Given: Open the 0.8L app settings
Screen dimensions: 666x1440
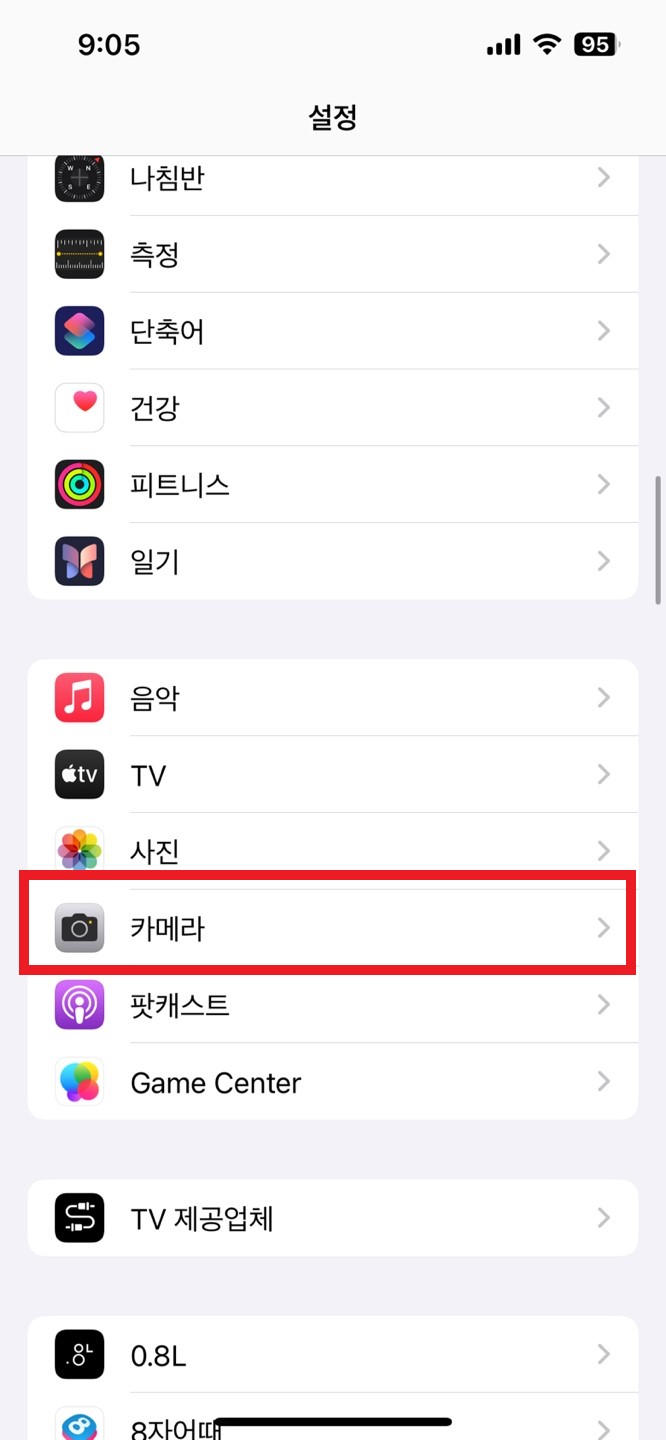Looking at the screenshot, I should click(x=333, y=1355).
